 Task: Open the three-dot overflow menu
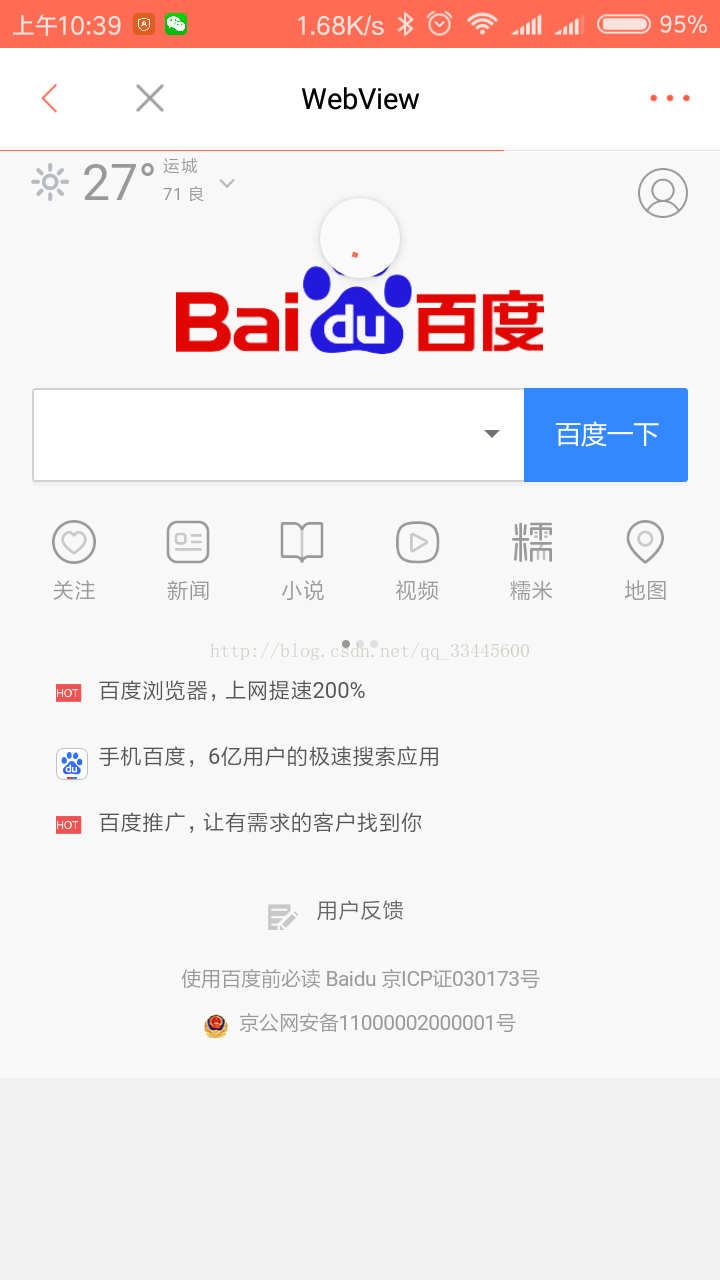point(669,98)
